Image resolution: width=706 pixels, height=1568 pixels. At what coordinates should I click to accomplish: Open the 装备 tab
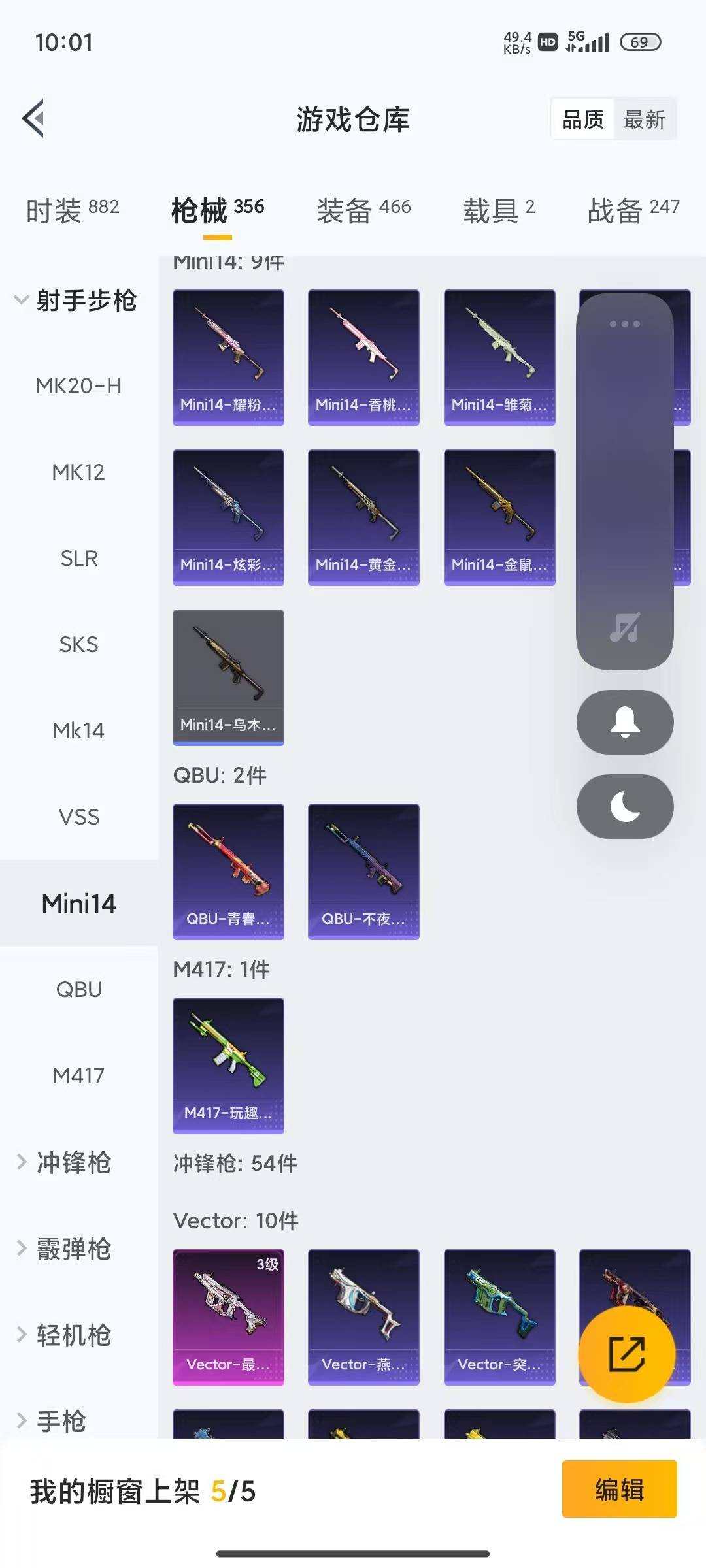(x=363, y=210)
